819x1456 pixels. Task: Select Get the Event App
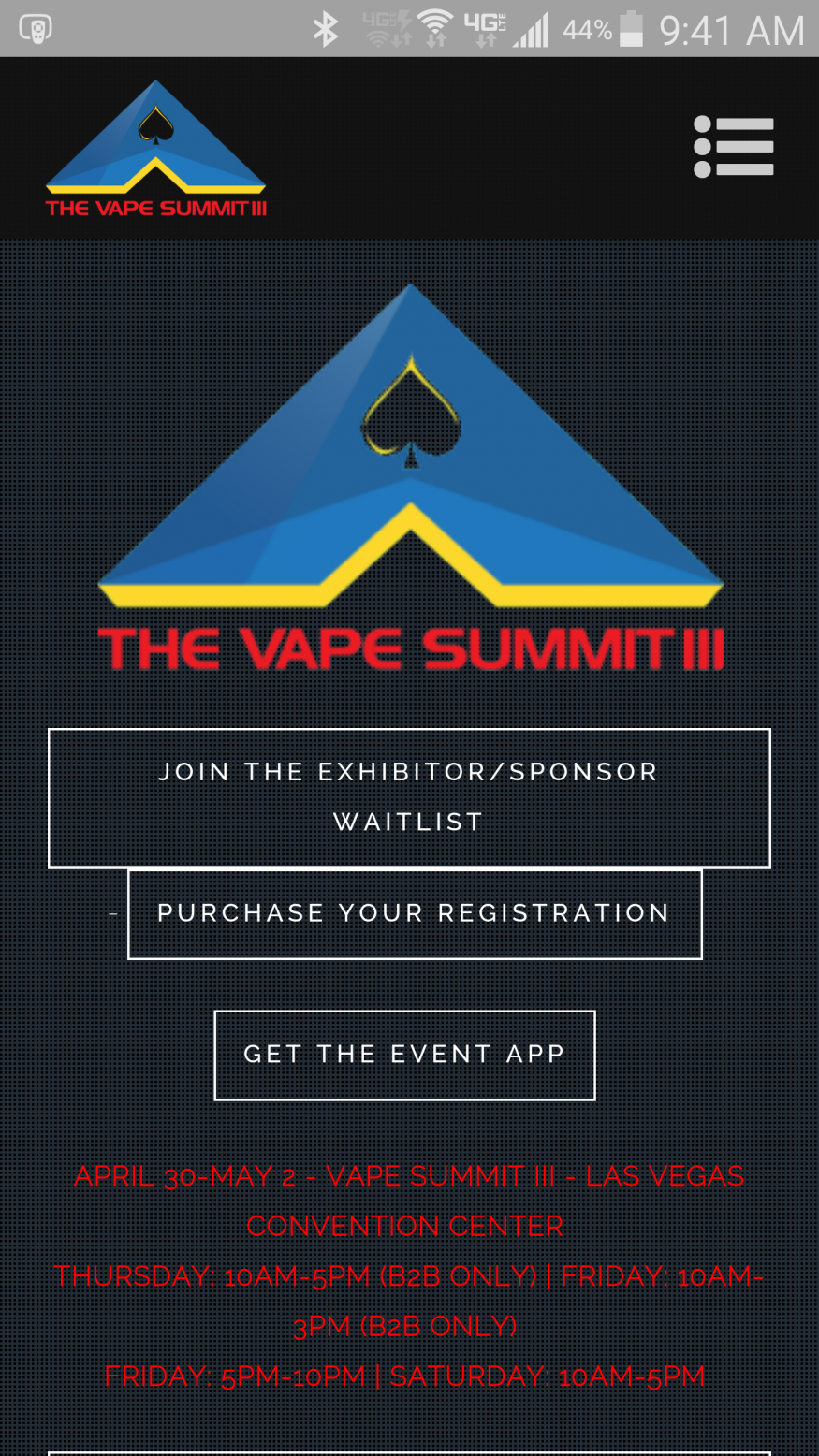click(x=404, y=1055)
